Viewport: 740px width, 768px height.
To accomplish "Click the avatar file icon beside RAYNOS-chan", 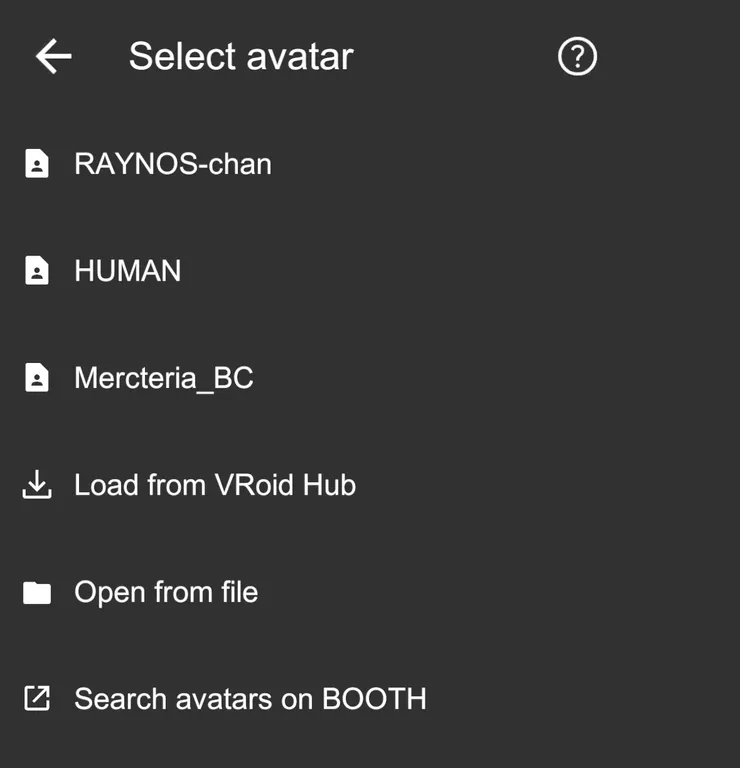I will tap(37, 163).
